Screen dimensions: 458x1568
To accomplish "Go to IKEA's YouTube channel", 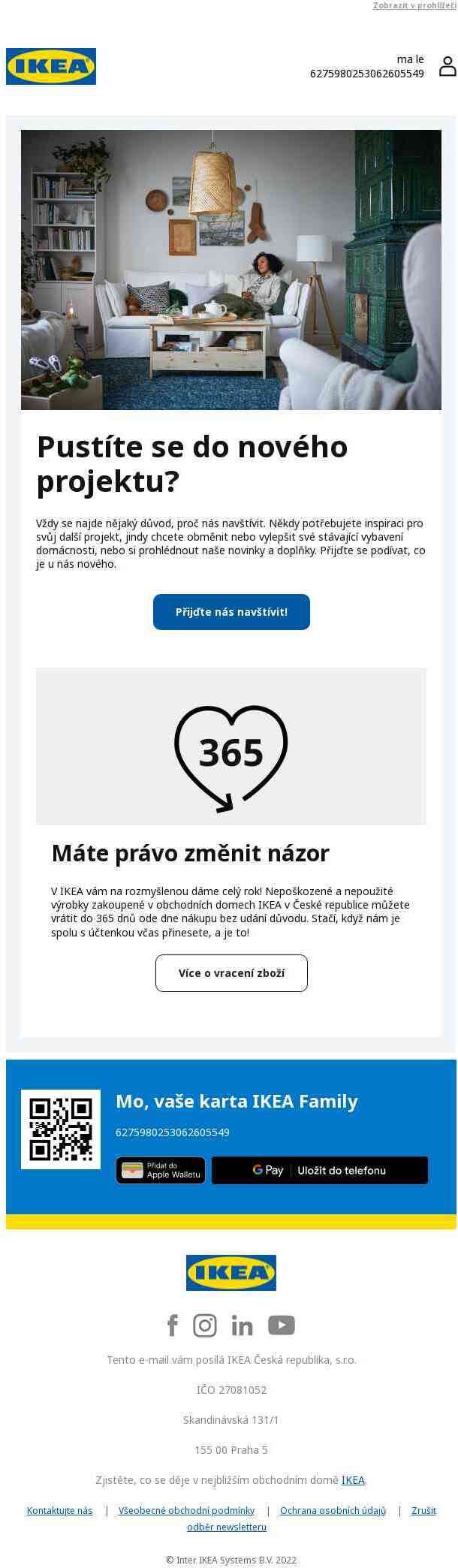I will [x=282, y=1325].
